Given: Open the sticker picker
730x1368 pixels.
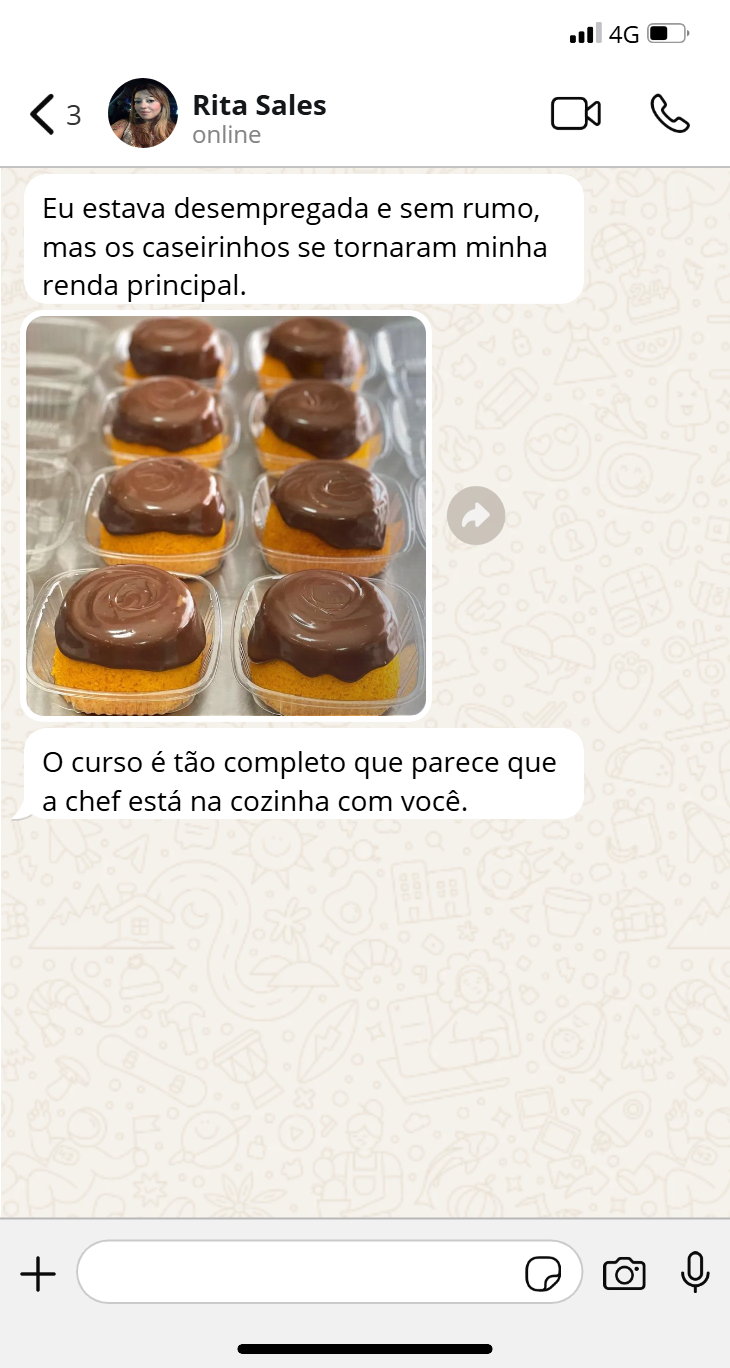Looking at the screenshot, I should point(543,1274).
